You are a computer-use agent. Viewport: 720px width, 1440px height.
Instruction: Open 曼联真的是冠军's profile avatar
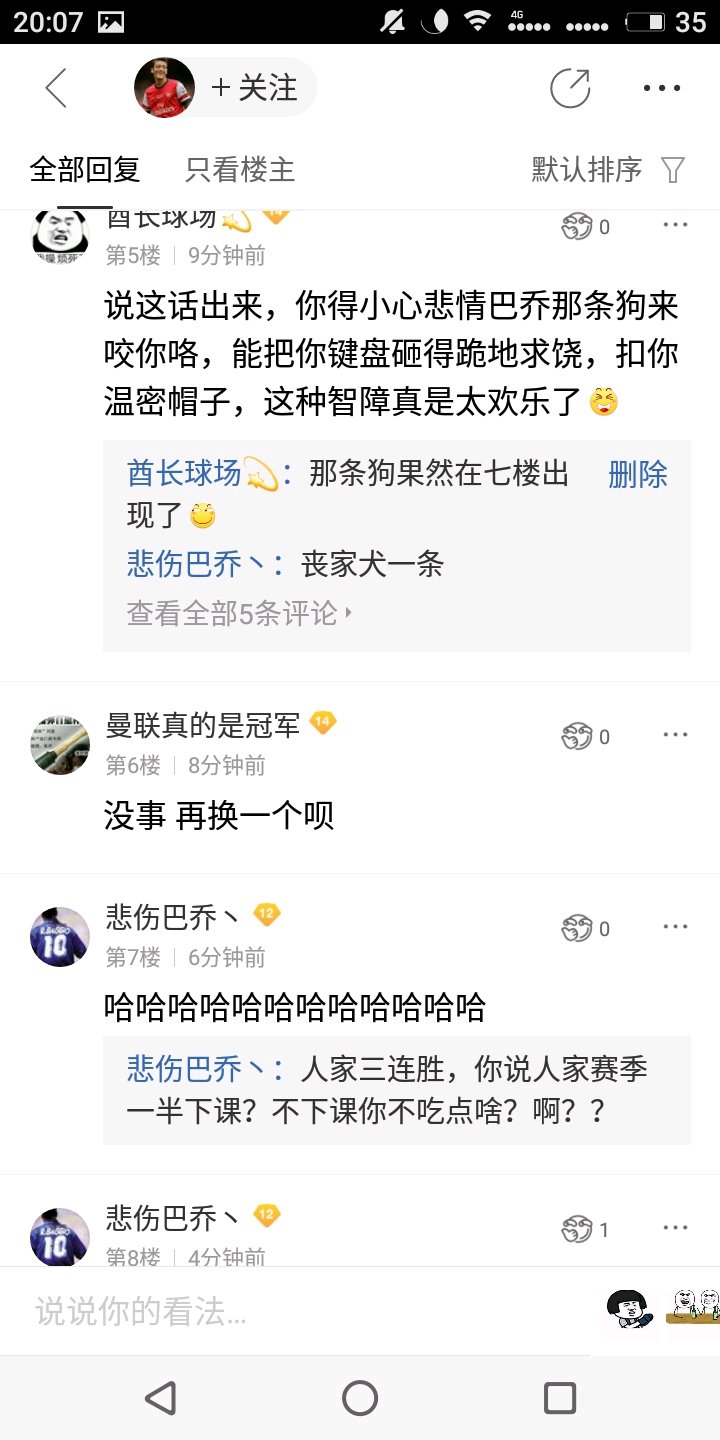click(61, 745)
